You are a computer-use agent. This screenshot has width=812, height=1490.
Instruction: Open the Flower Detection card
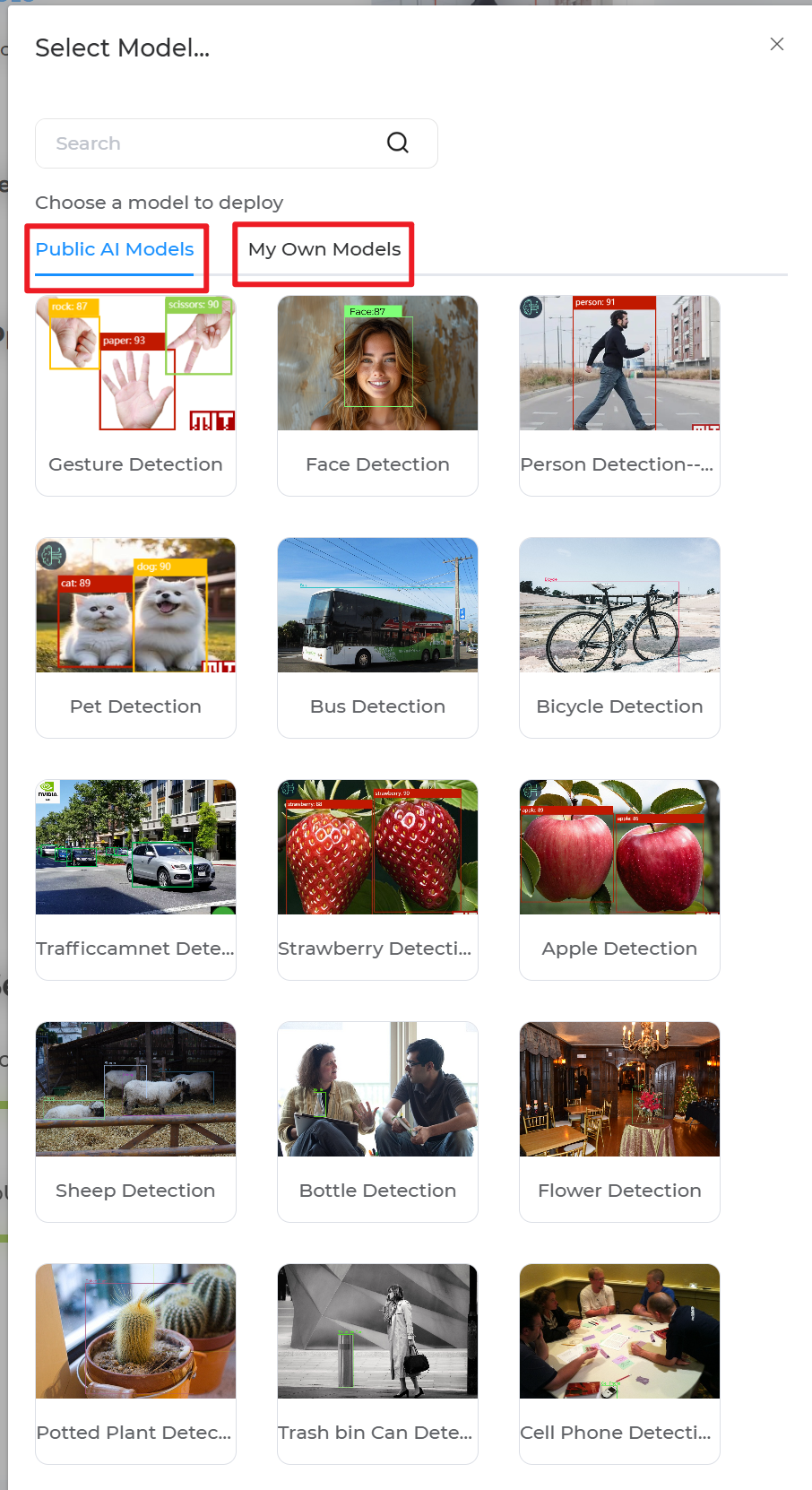click(619, 1122)
